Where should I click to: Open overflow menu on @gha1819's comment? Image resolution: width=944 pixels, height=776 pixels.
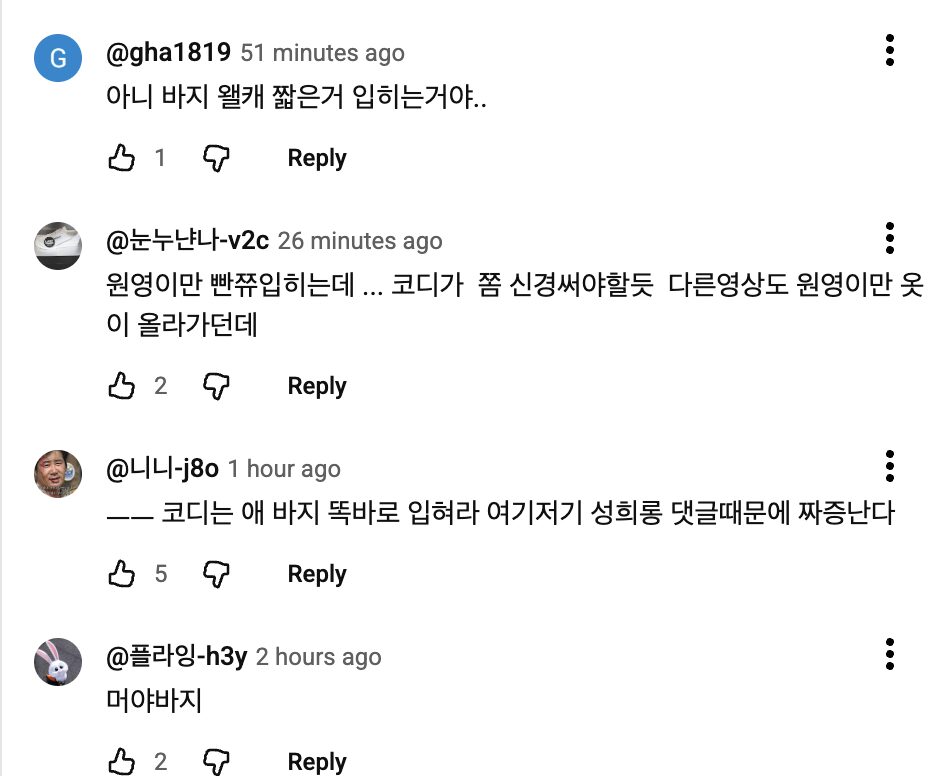pos(889,50)
